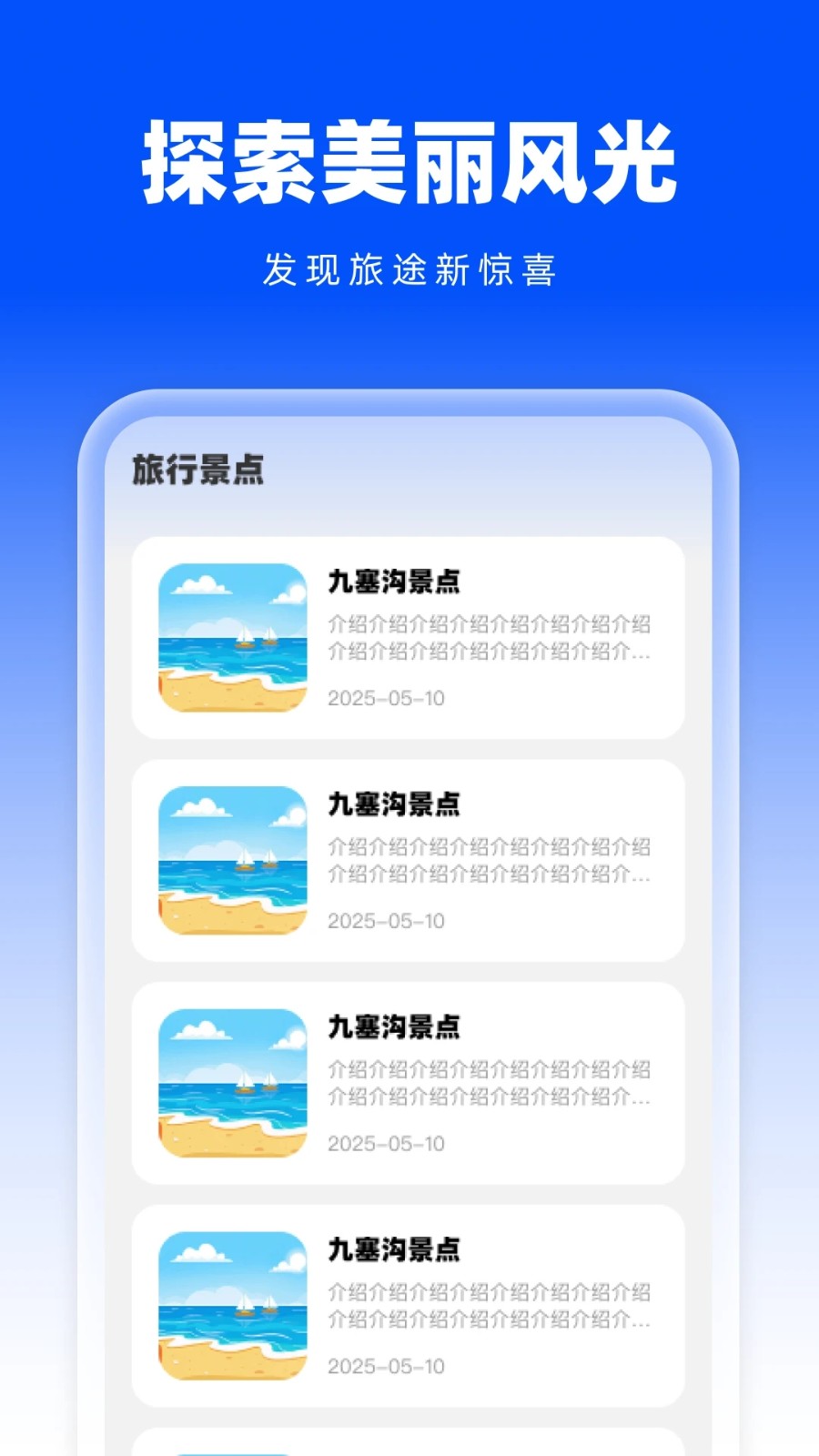
Task: Tap the title text of the first card
Action: (x=393, y=583)
